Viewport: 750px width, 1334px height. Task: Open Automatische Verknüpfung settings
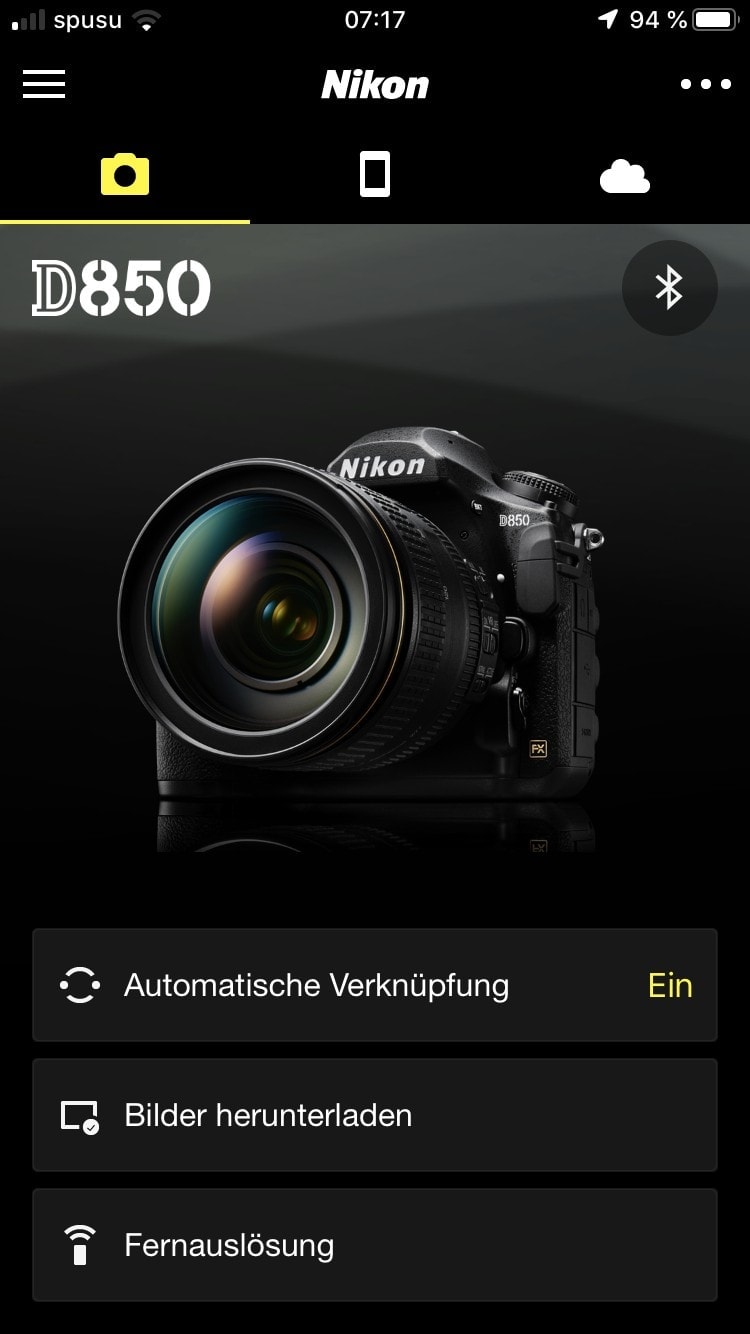pyautogui.click(x=375, y=985)
